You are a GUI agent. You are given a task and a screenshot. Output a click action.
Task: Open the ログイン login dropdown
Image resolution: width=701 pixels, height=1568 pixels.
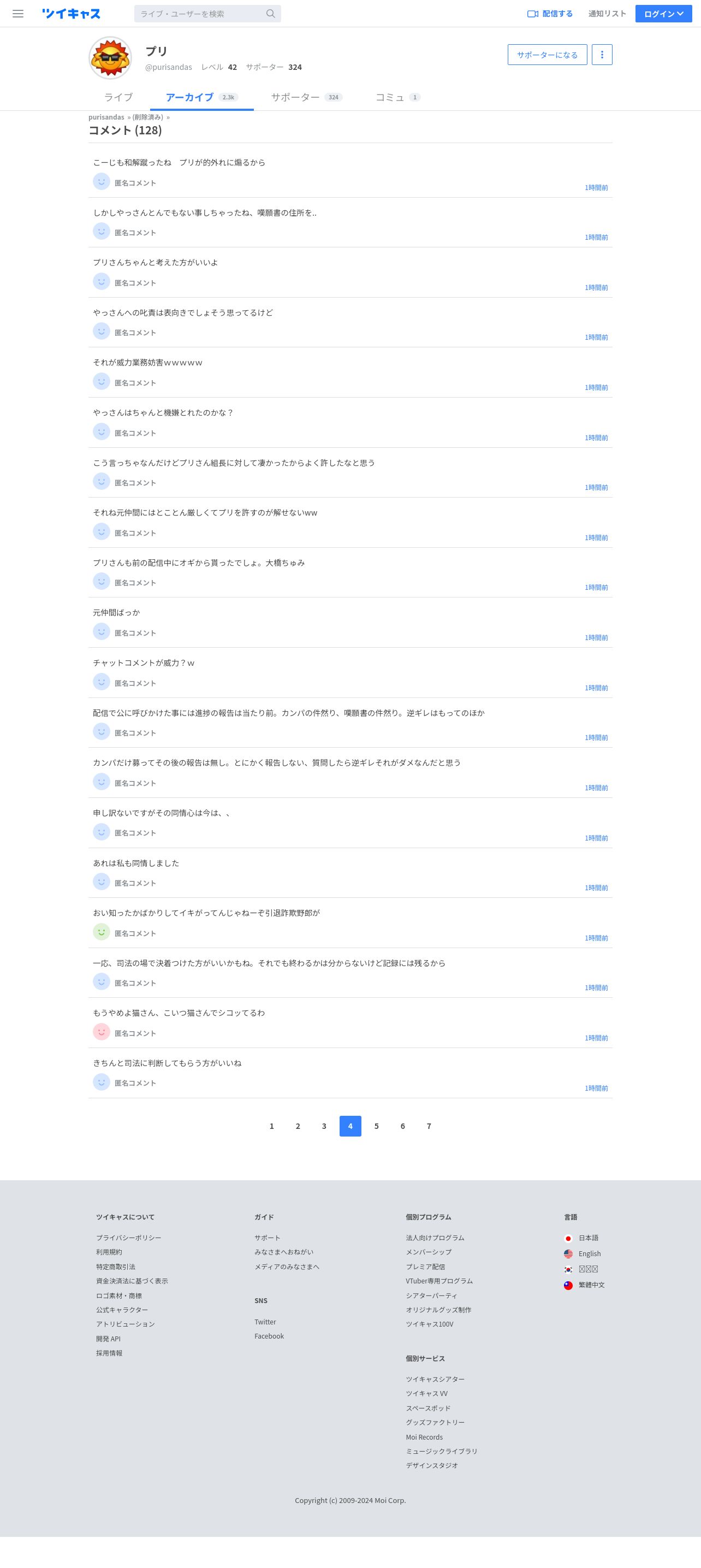pyautogui.click(x=663, y=14)
